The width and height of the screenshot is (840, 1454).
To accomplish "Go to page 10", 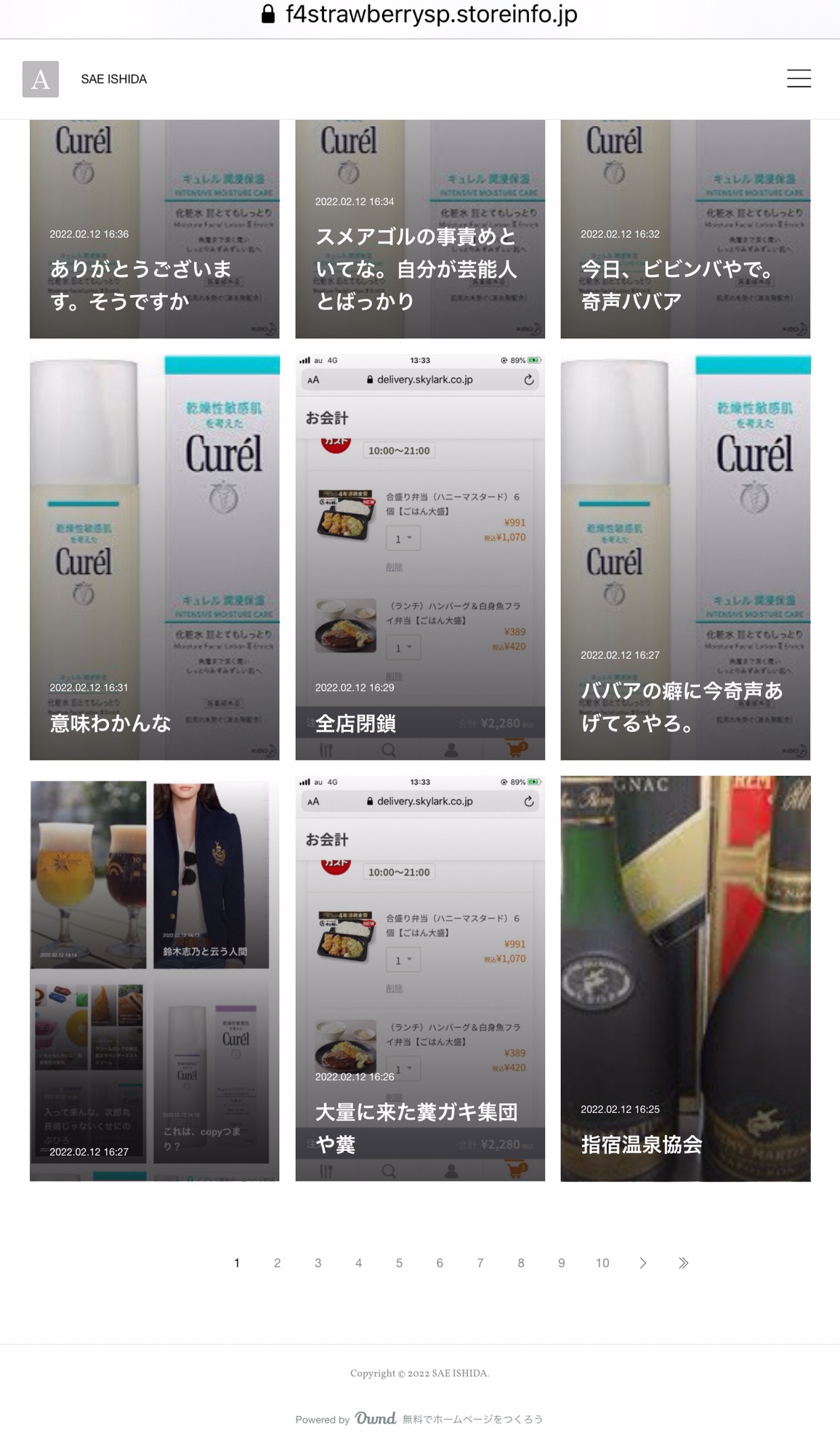I will (x=602, y=1263).
